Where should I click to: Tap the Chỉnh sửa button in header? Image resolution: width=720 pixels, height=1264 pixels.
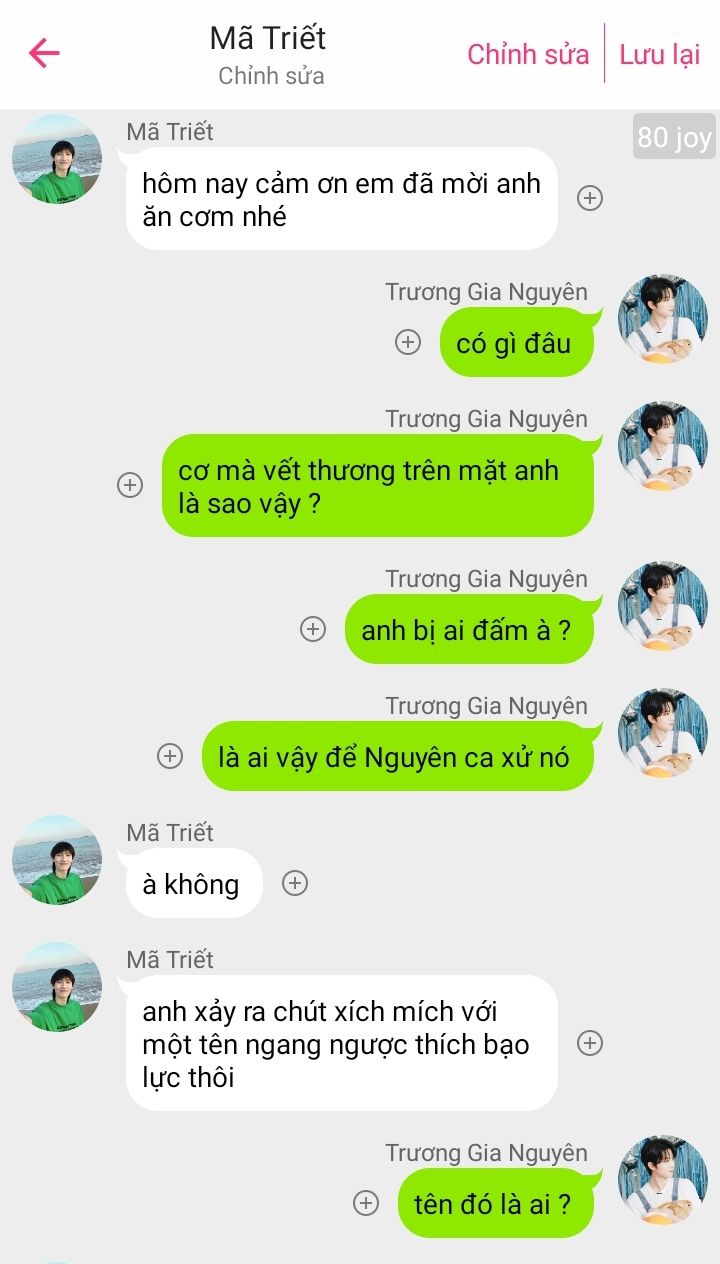528,54
